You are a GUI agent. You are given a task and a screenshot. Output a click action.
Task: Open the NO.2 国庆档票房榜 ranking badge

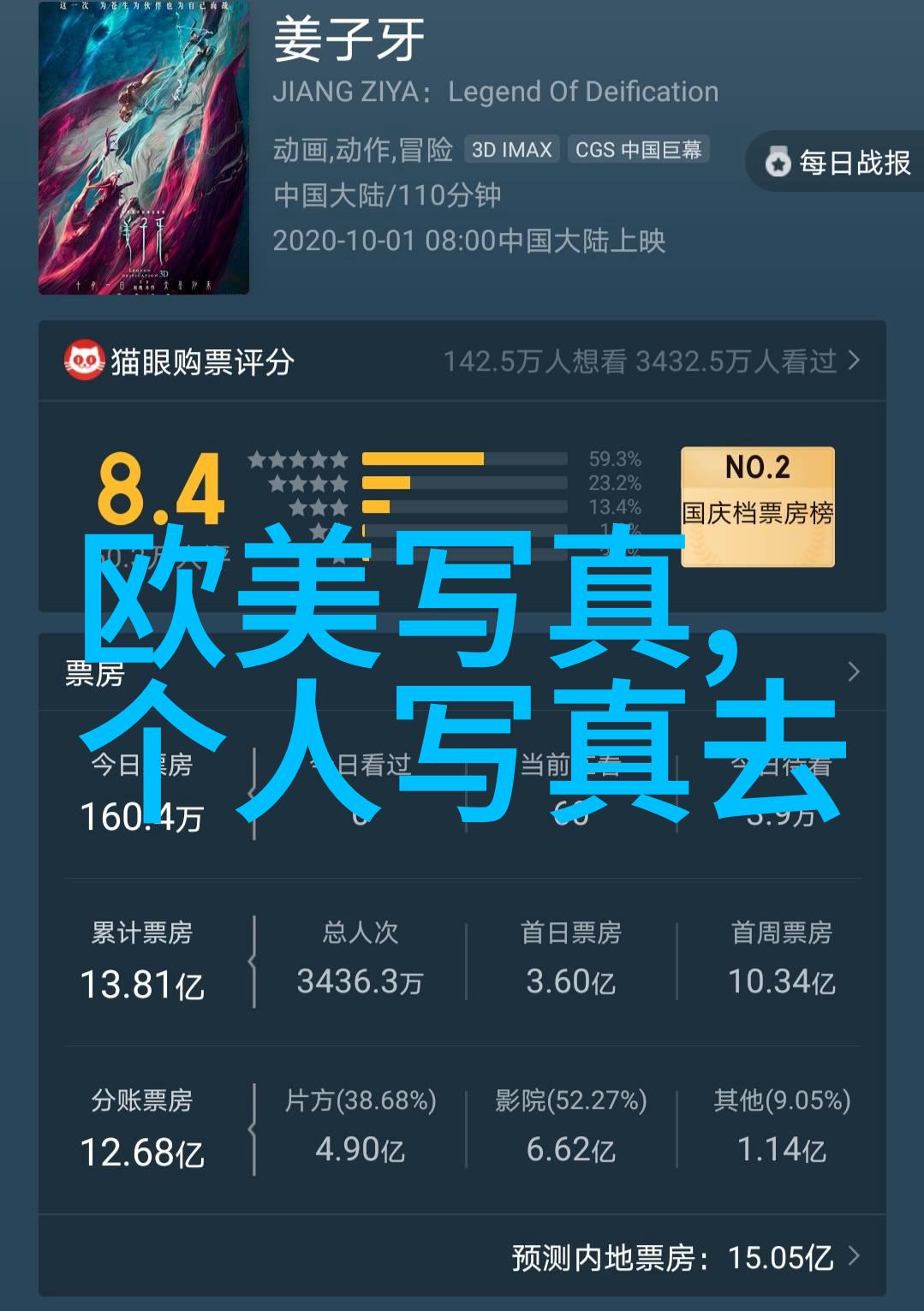(x=757, y=505)
